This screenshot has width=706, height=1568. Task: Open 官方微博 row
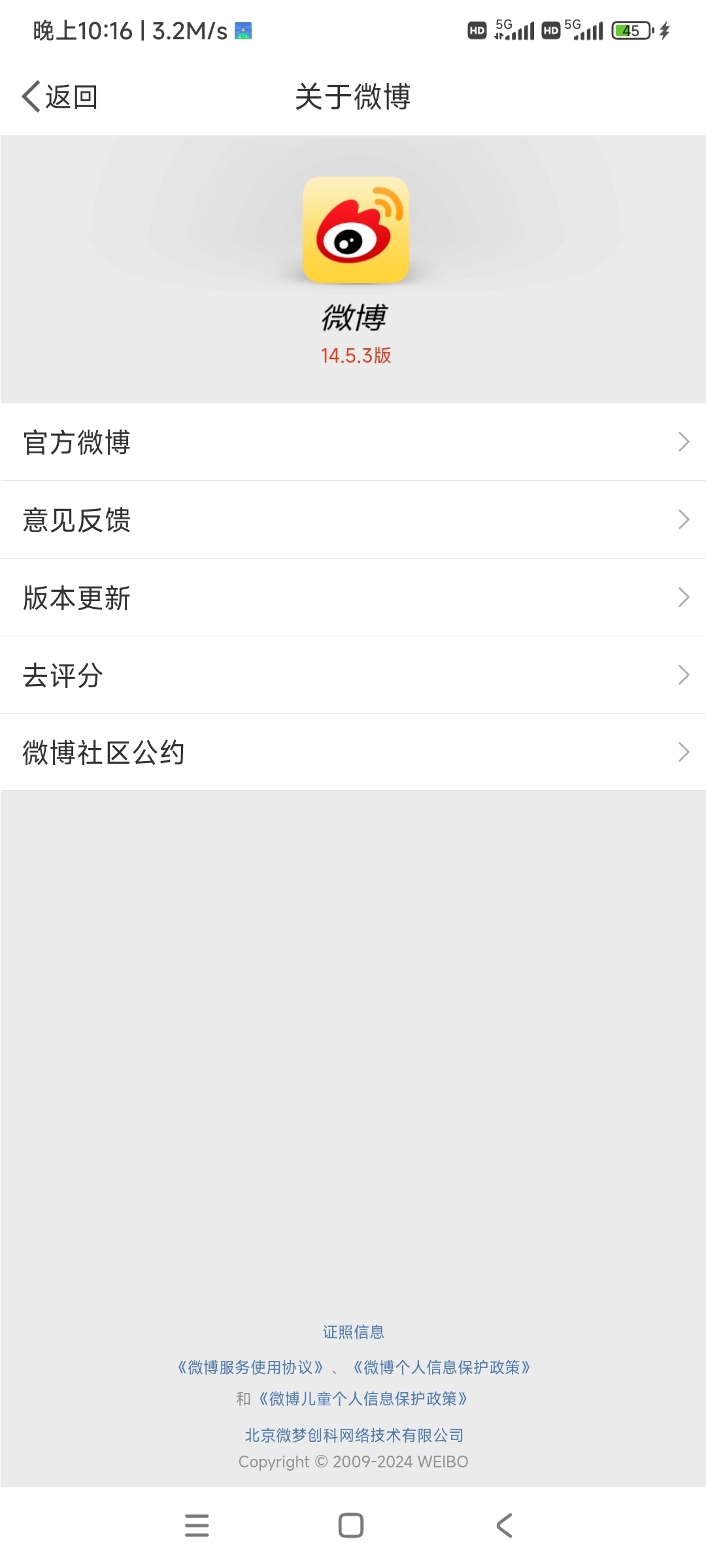353,442
